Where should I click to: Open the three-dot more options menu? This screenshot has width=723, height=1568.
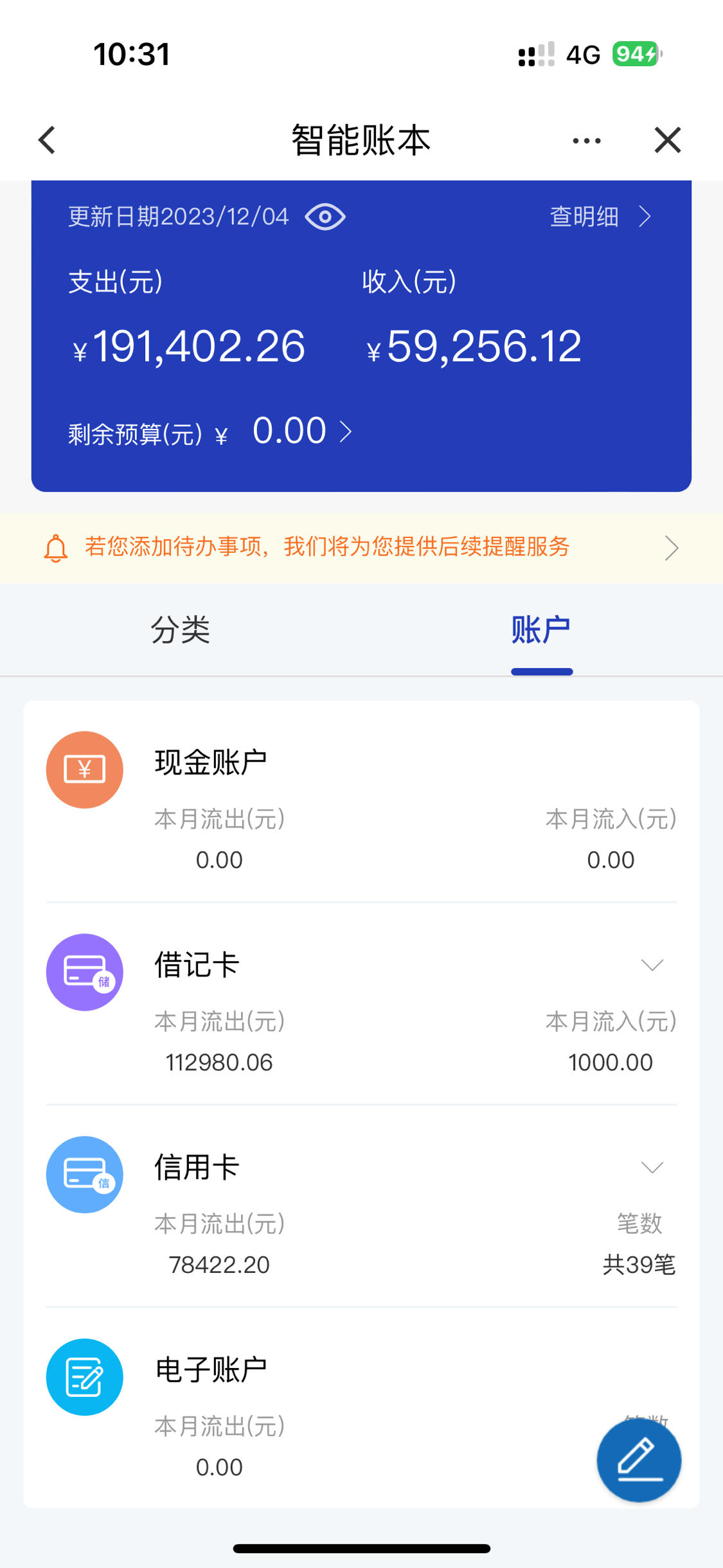587,140
